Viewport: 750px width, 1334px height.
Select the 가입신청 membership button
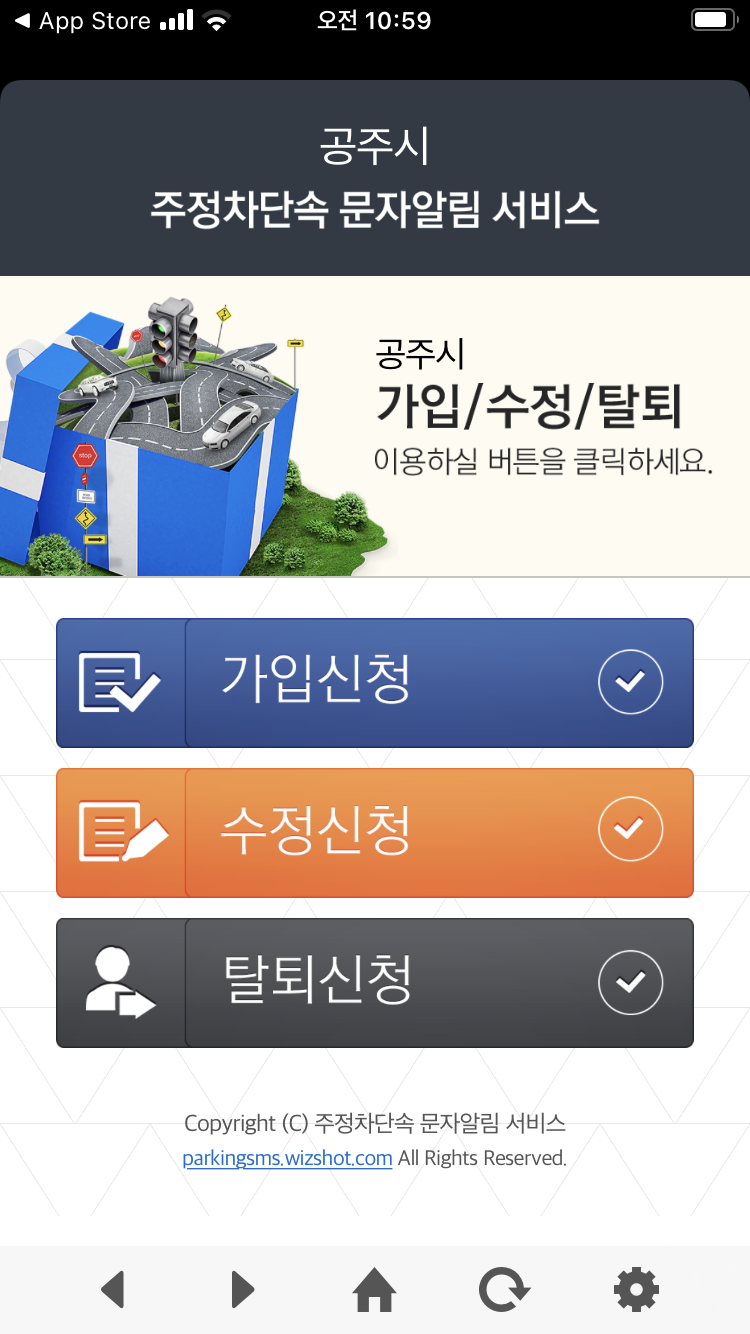point(375,682)
